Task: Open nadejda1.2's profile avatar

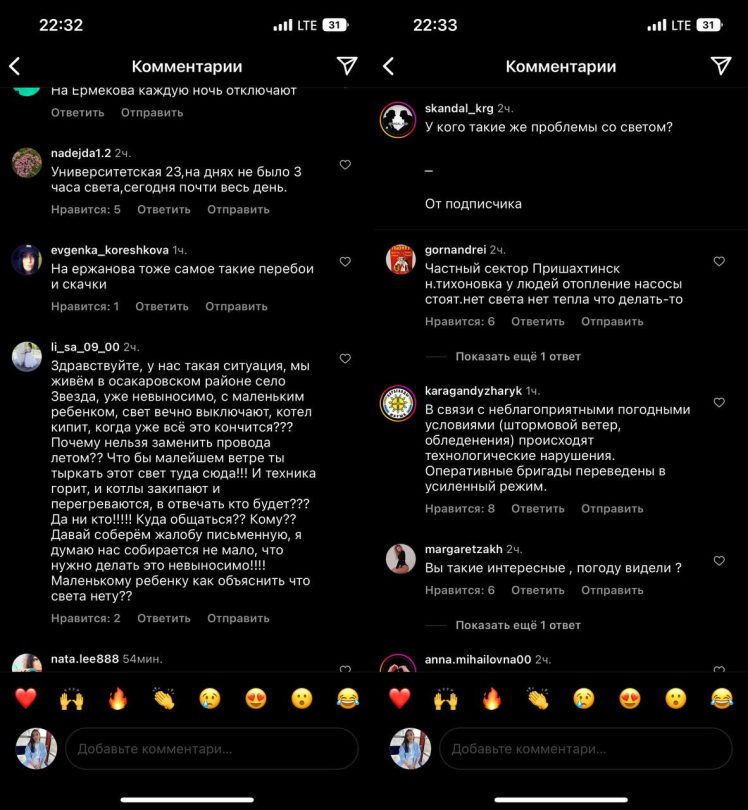Action: pyautogui.click(x=27, y=163)
